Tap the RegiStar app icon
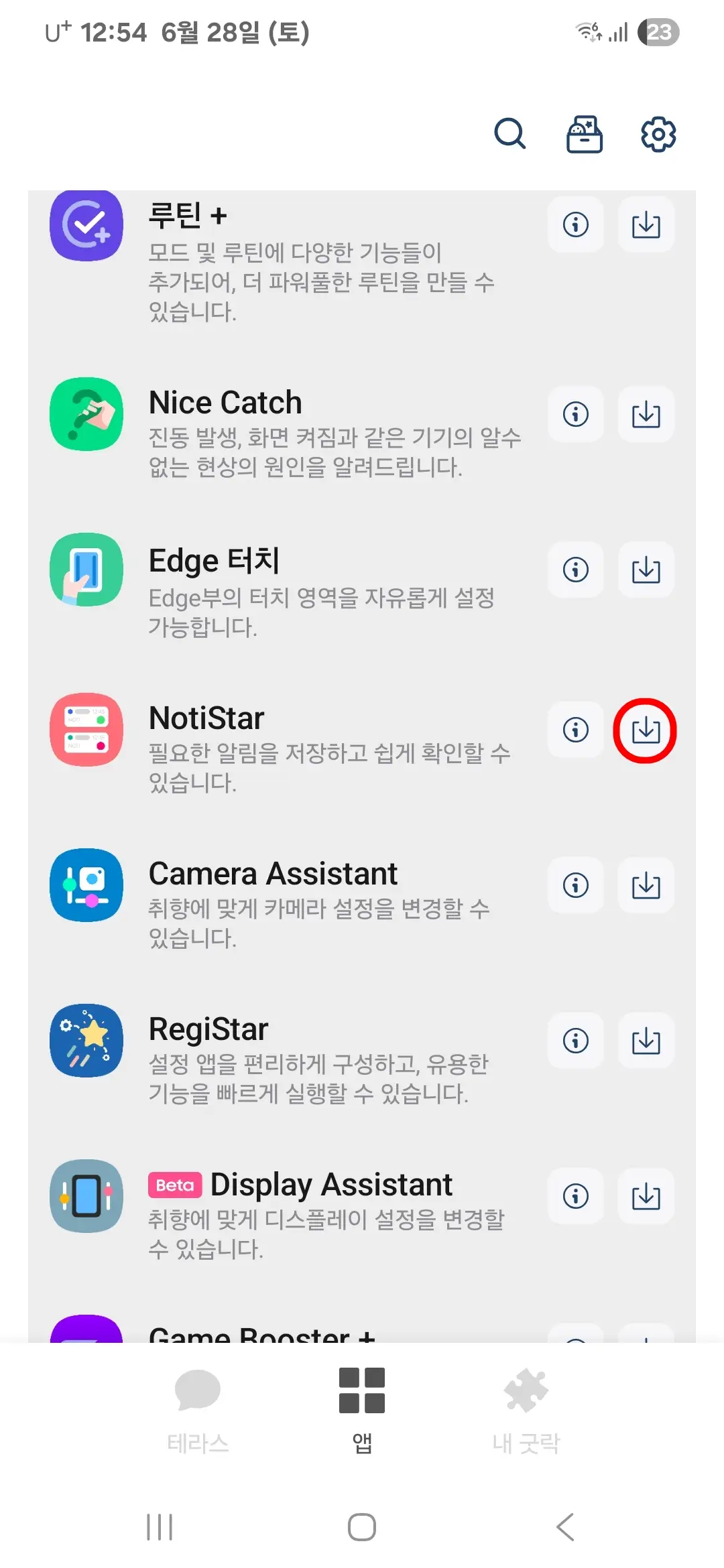The height and width of the screenshot is (1568, 724). [x=86, y=1041]
